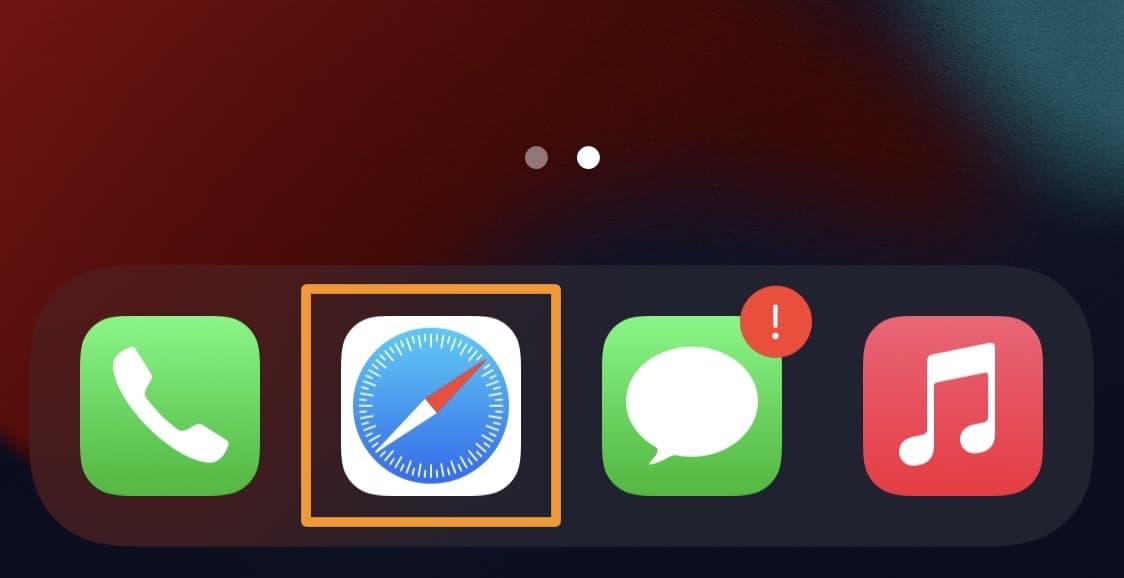Open the Phone app
1124x578 pixels.
point(170,406)
